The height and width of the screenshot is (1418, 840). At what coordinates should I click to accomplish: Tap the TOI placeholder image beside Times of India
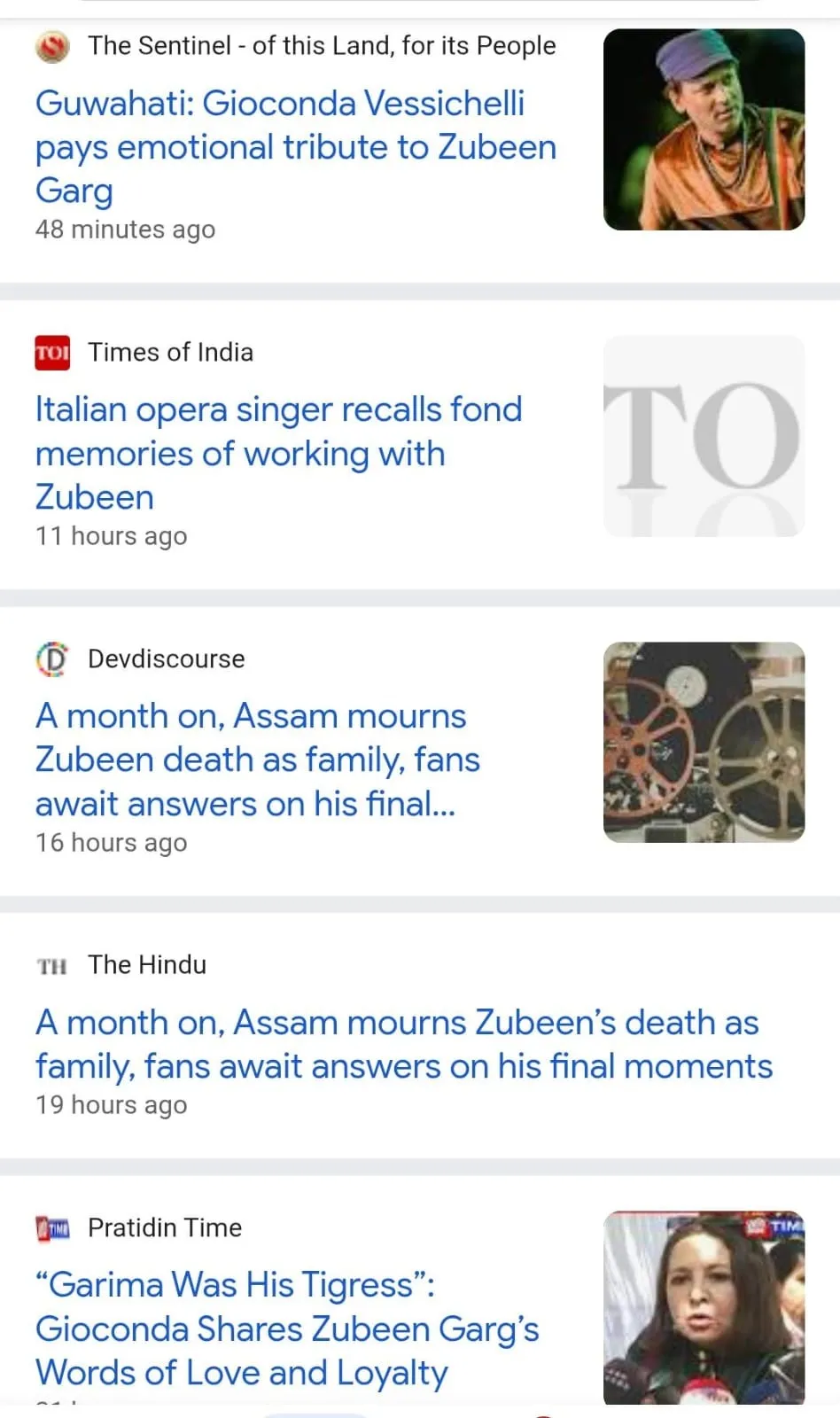(704, 436)
